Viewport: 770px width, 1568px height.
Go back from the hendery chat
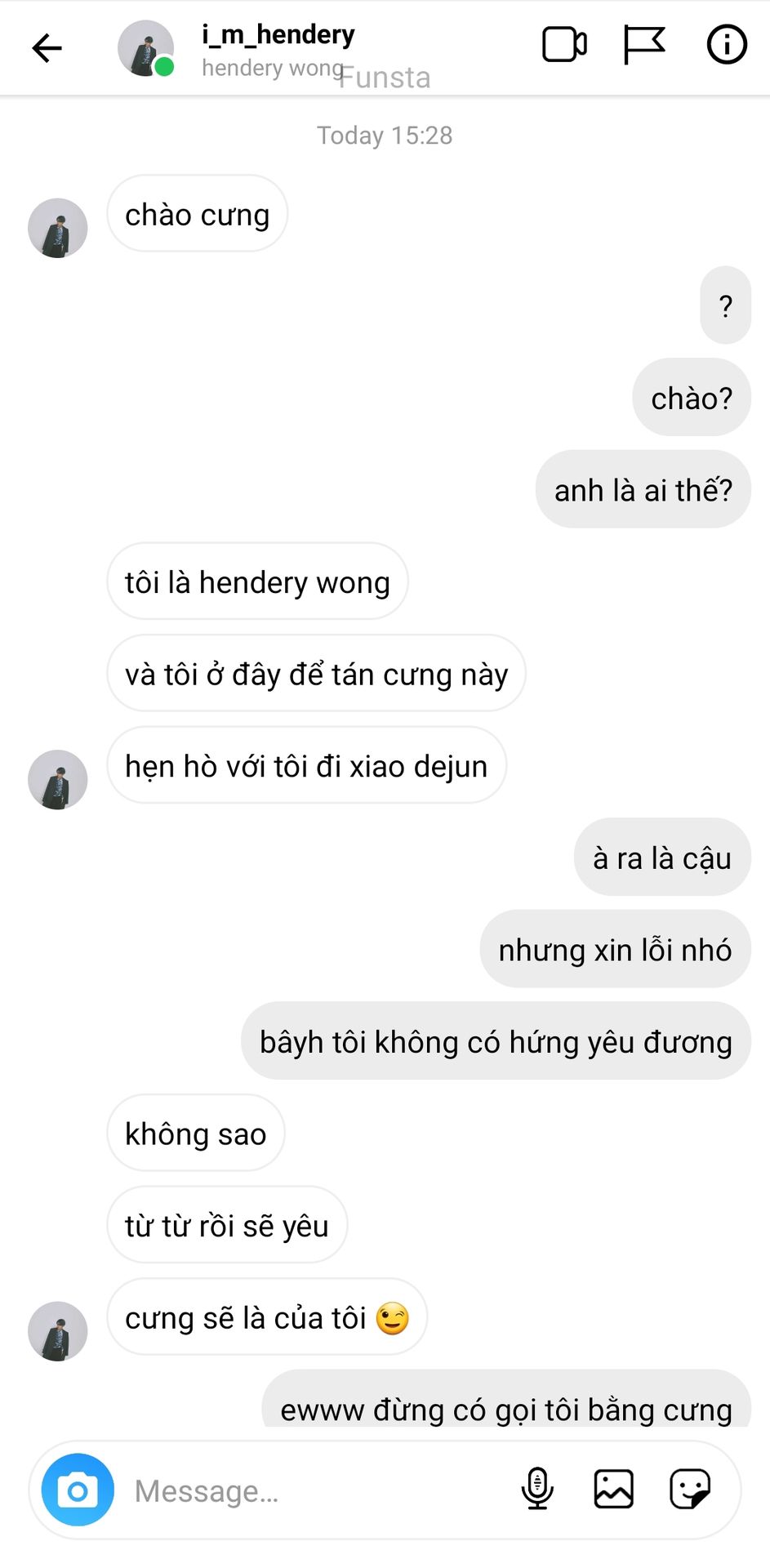[47, 48]
